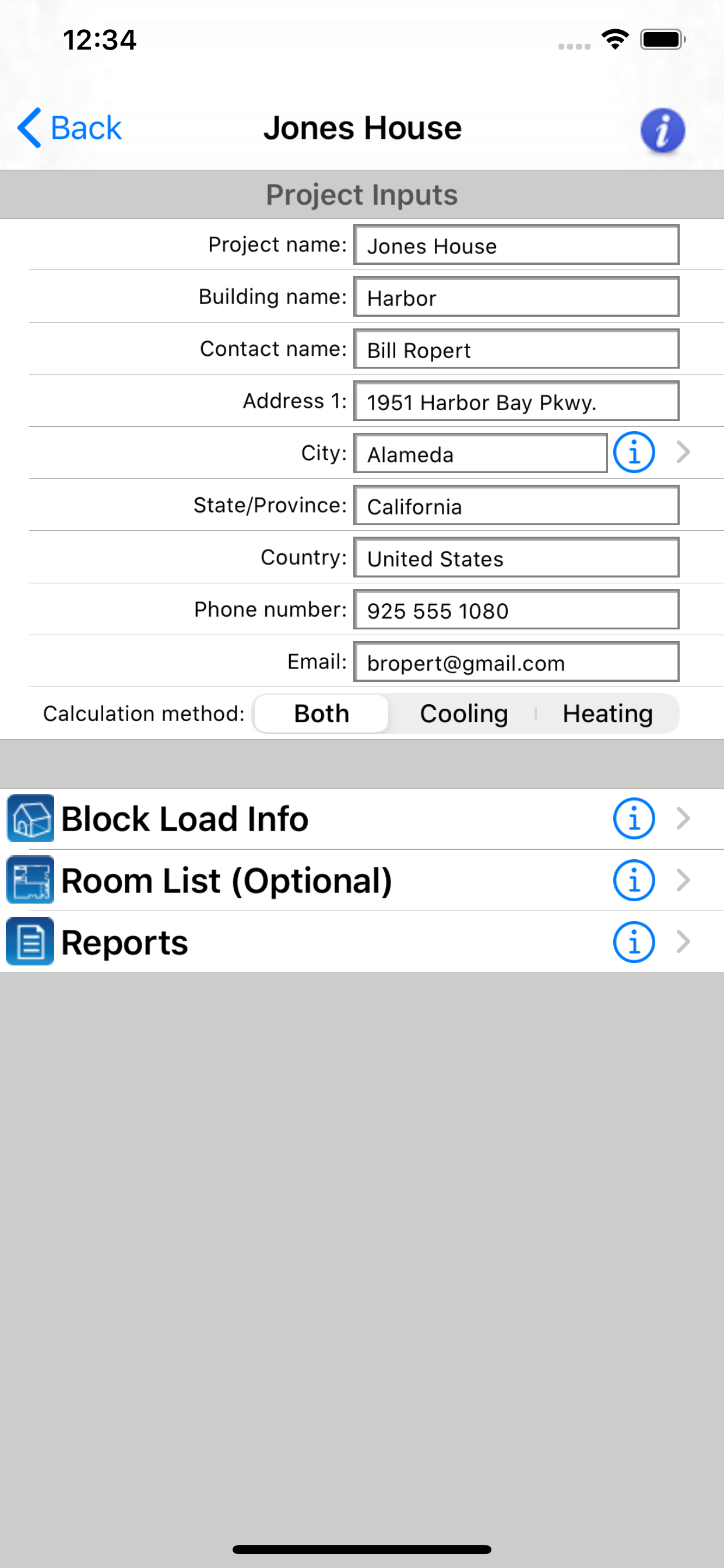
Task: Select Both as calculation method
Action: (x=321, y=713)
